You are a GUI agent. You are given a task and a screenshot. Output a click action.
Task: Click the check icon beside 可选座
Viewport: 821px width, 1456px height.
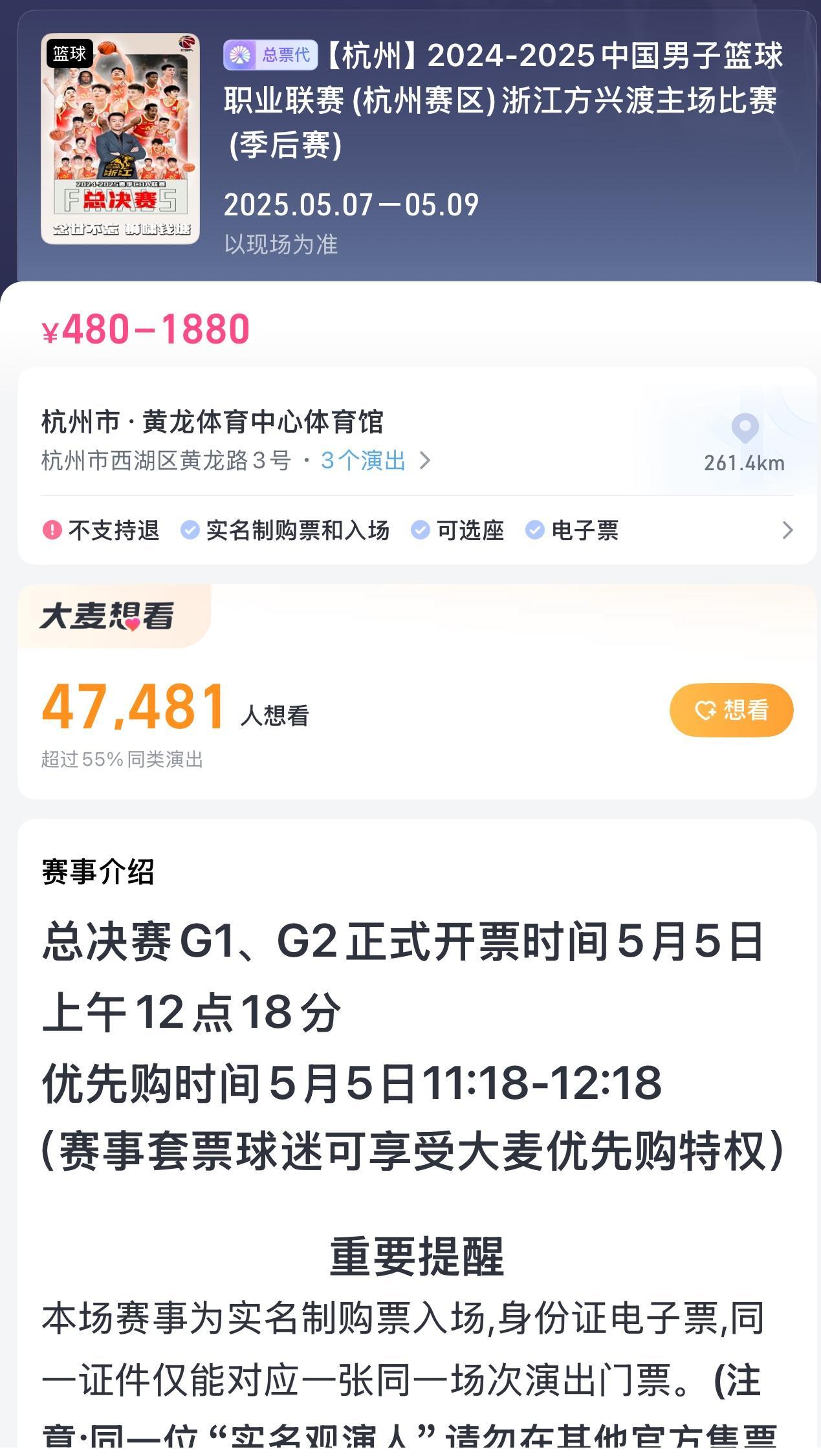pos(421,530)
